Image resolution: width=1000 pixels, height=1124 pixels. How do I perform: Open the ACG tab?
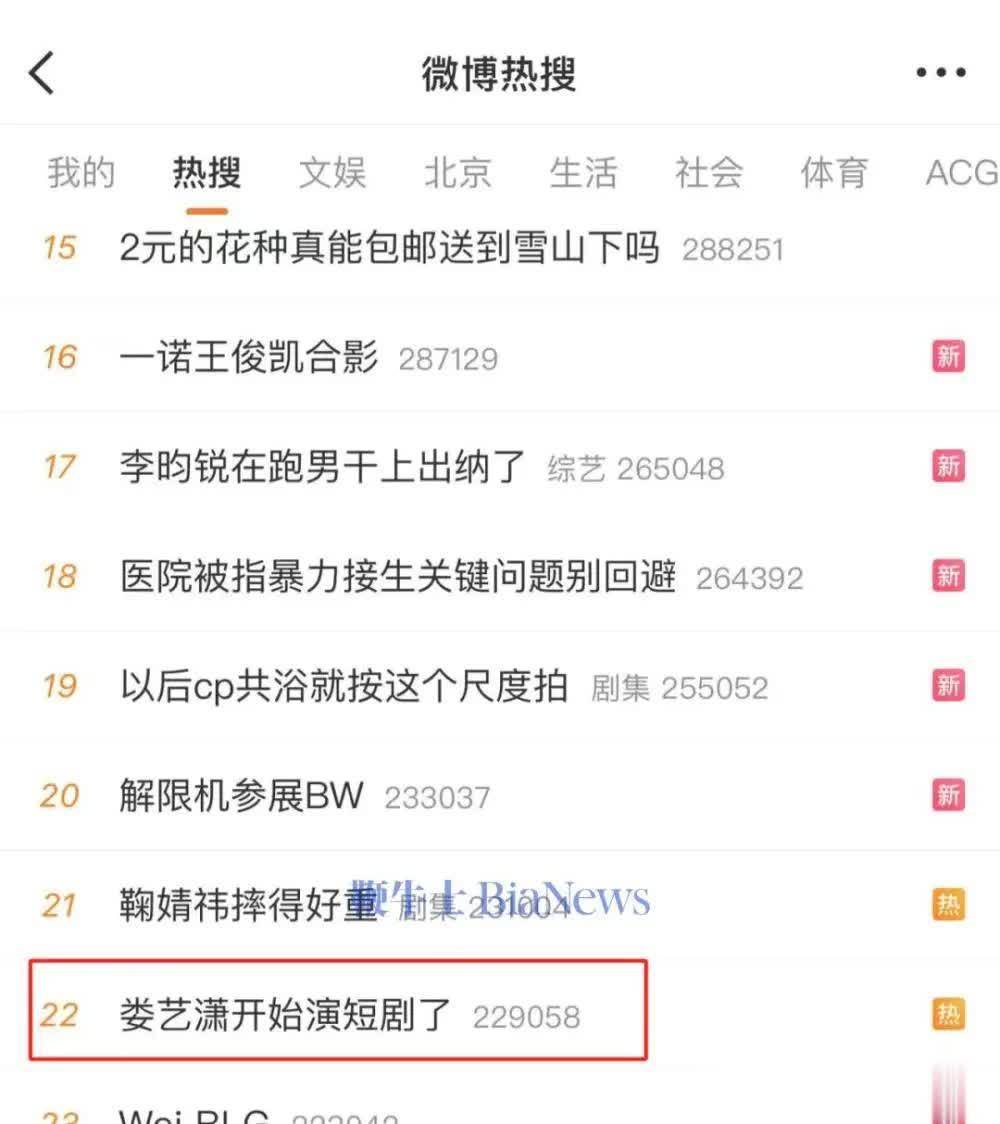[x=960, y=172]
